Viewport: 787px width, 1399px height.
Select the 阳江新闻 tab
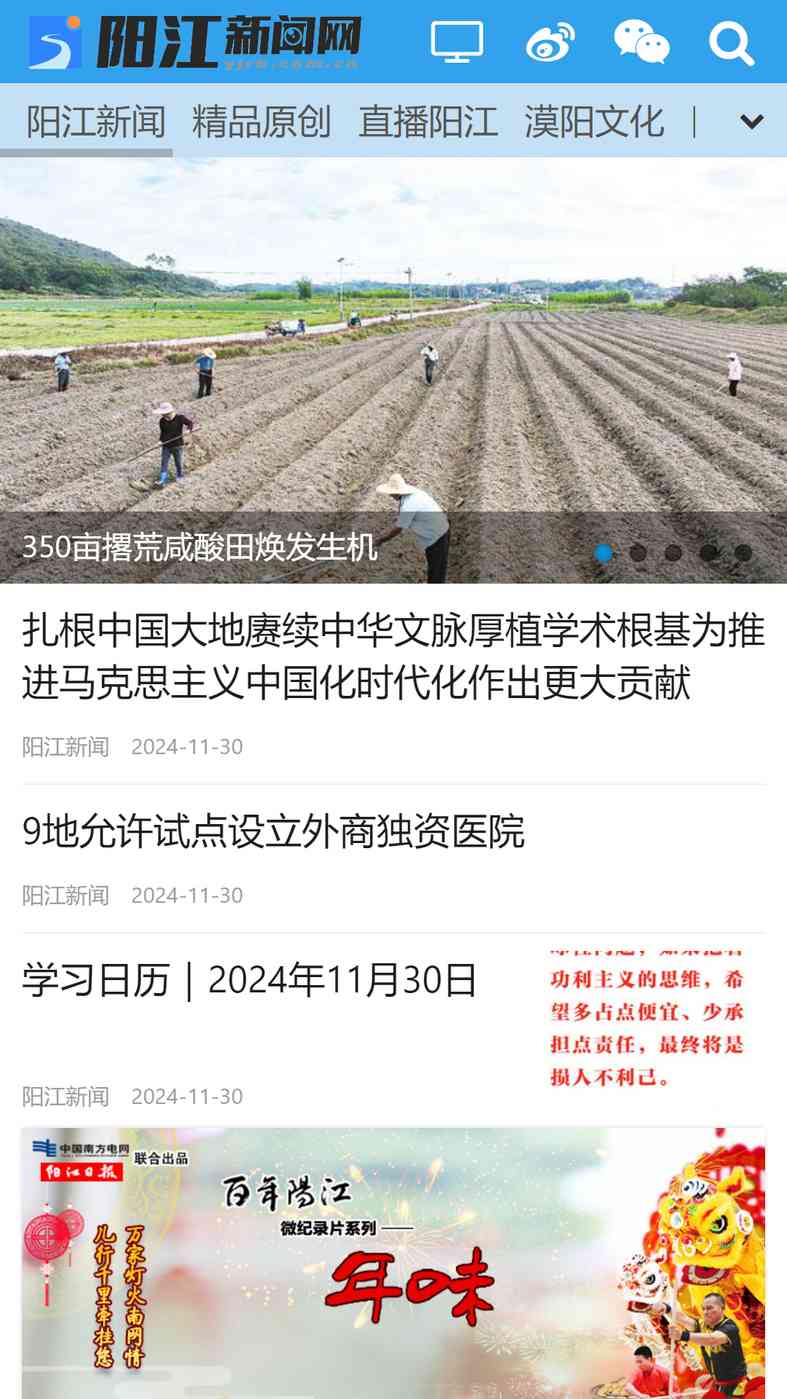pos(96,122)
